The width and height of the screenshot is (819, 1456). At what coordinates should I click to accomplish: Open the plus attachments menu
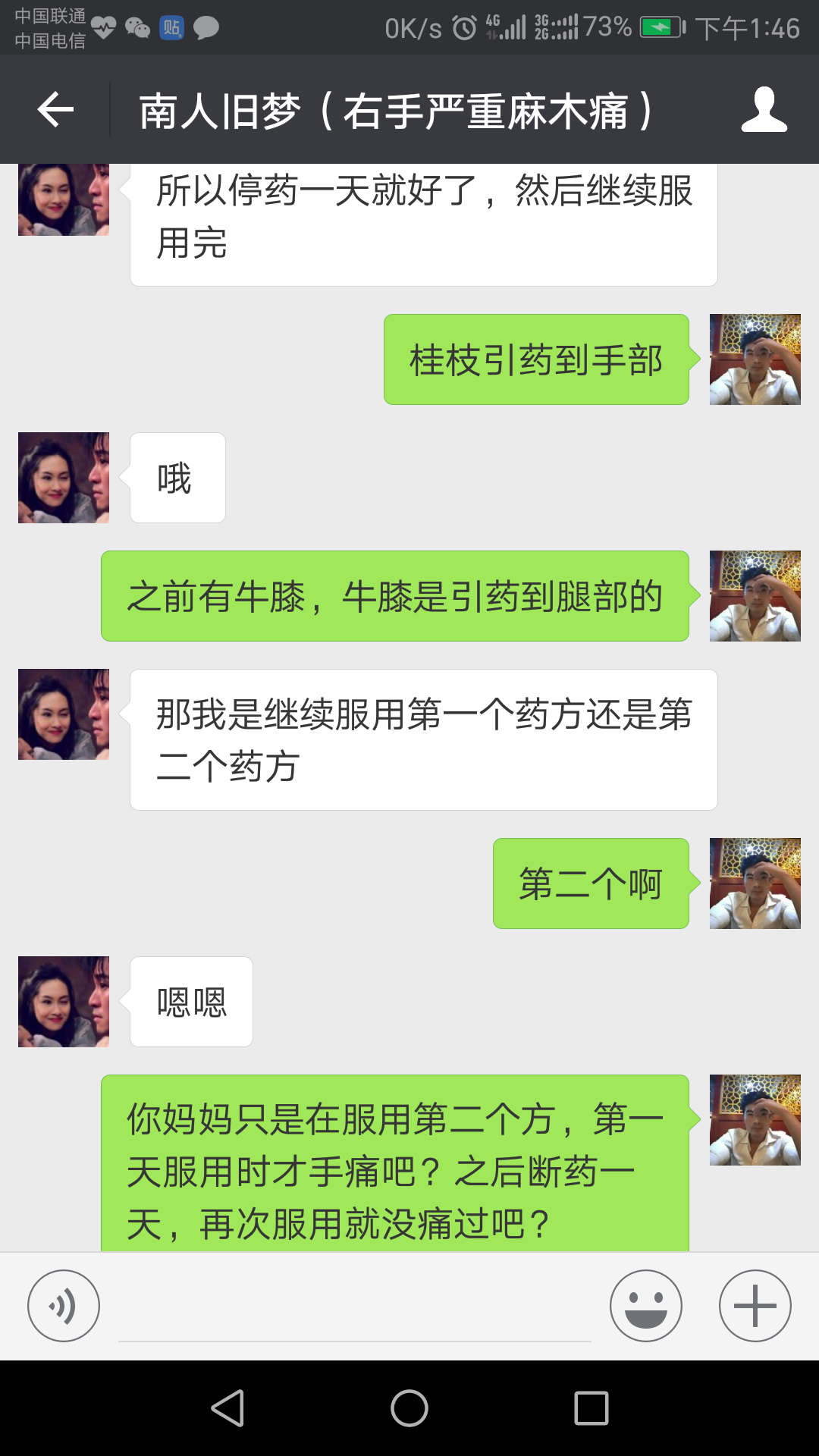tap(755, 1306)
